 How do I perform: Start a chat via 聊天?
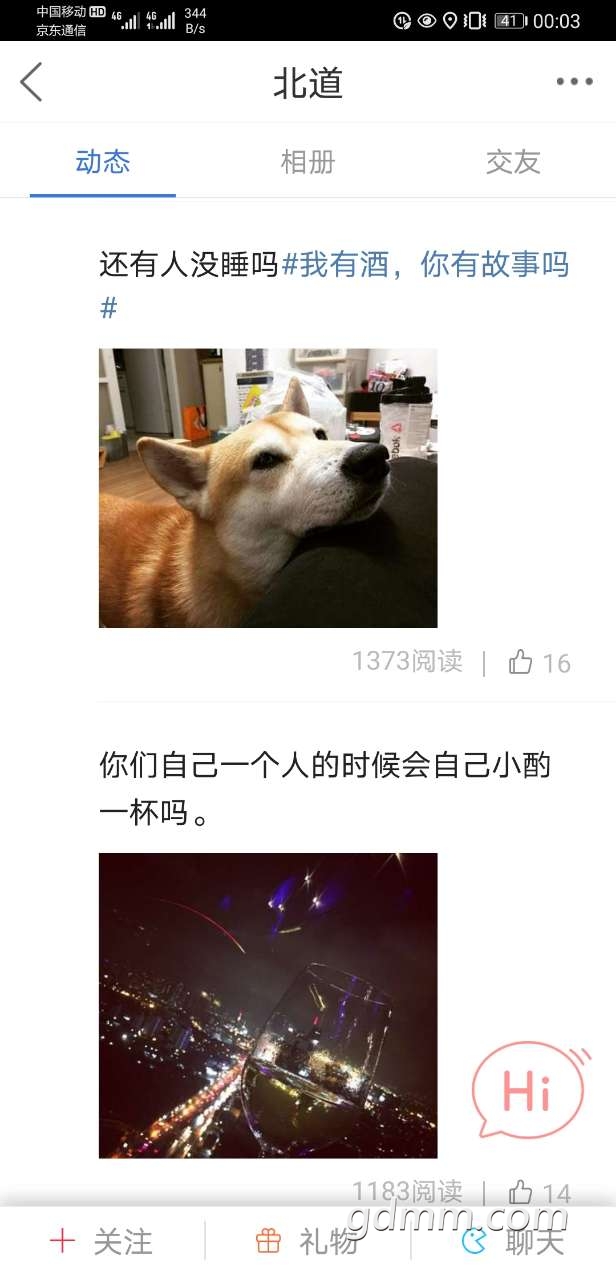tap(512, 1242)
